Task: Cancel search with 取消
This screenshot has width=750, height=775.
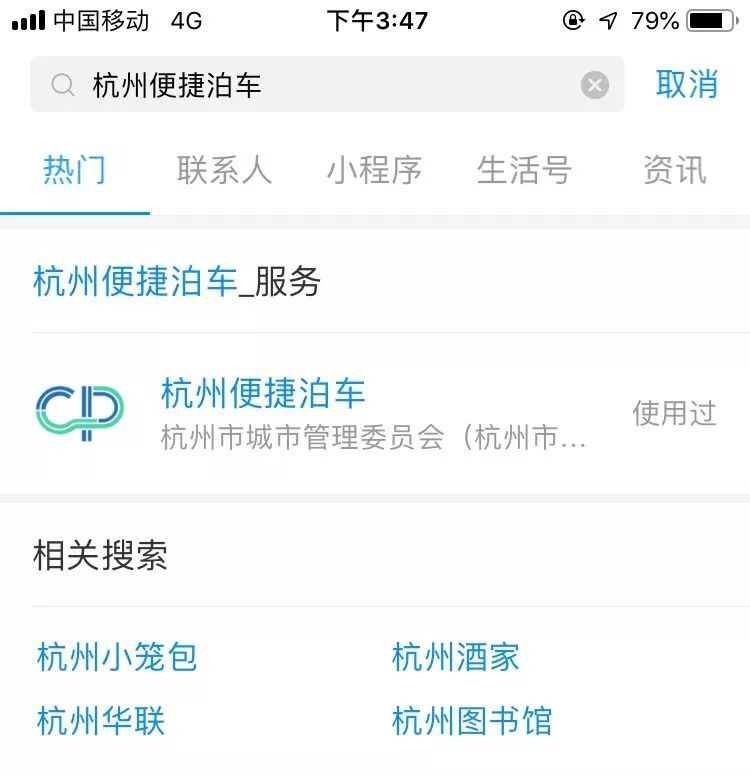Action: point(686,85)
